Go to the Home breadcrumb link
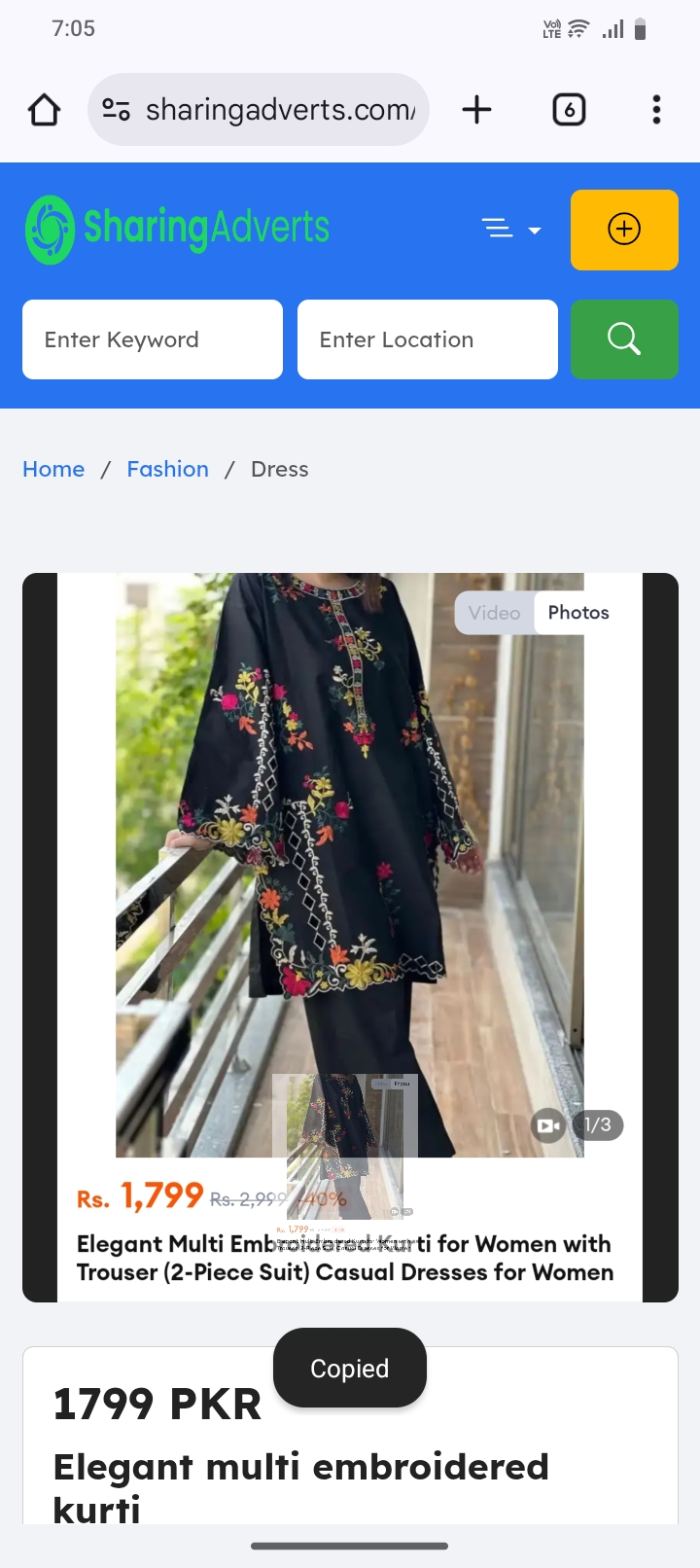 53,469
